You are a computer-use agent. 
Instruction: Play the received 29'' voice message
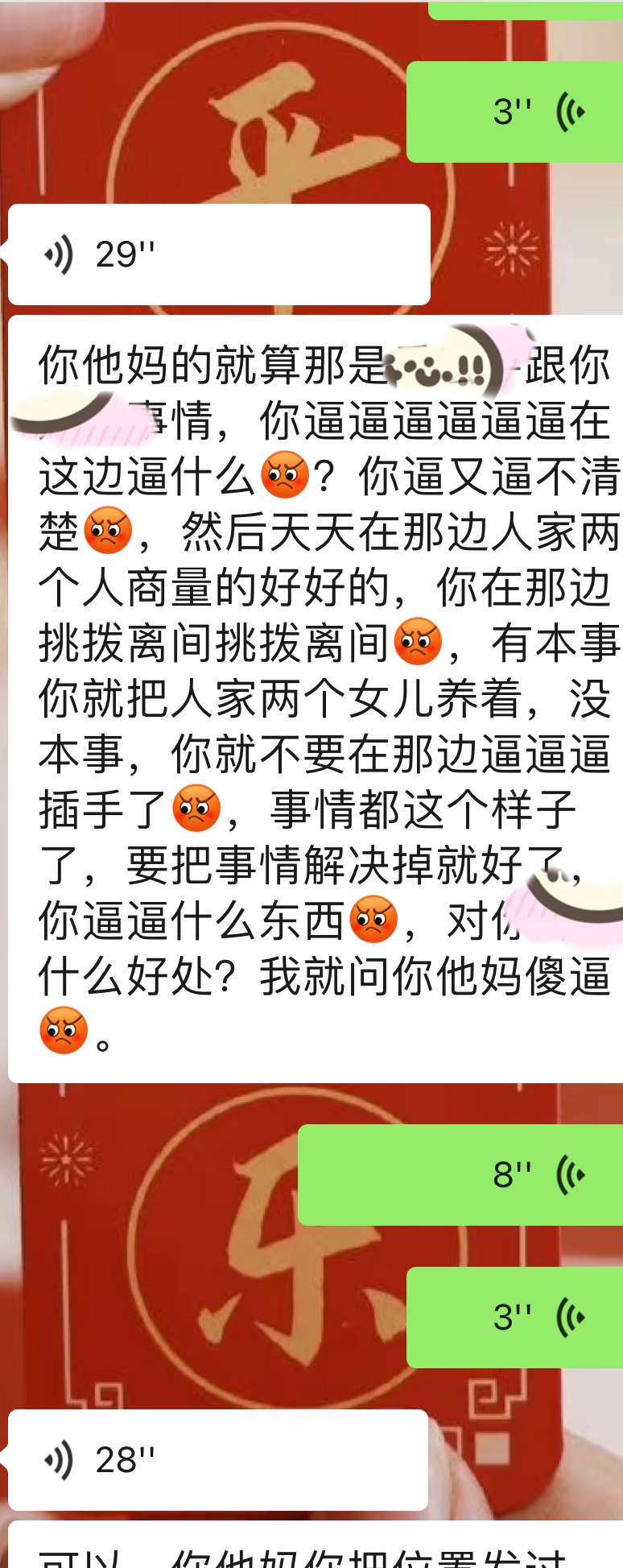click(x=217, y=254)
